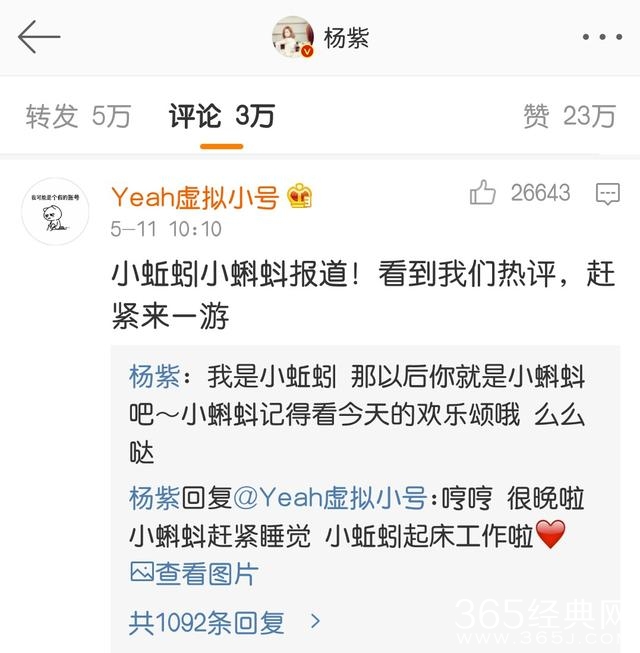Tap the @Yeah虚拟小号 mention in the reply

(x=330, y=497)
